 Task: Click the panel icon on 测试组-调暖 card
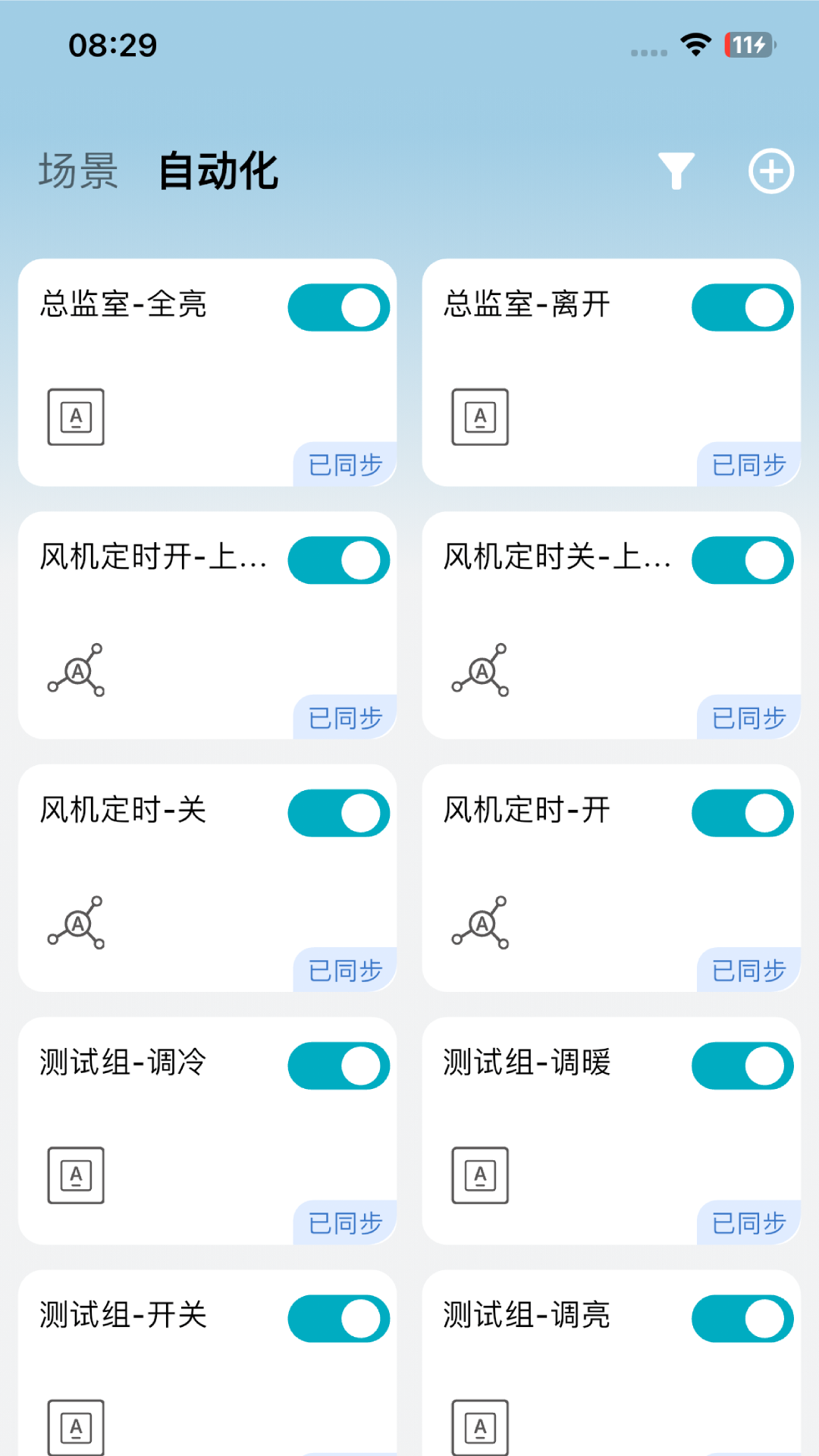pos(479,1176)
